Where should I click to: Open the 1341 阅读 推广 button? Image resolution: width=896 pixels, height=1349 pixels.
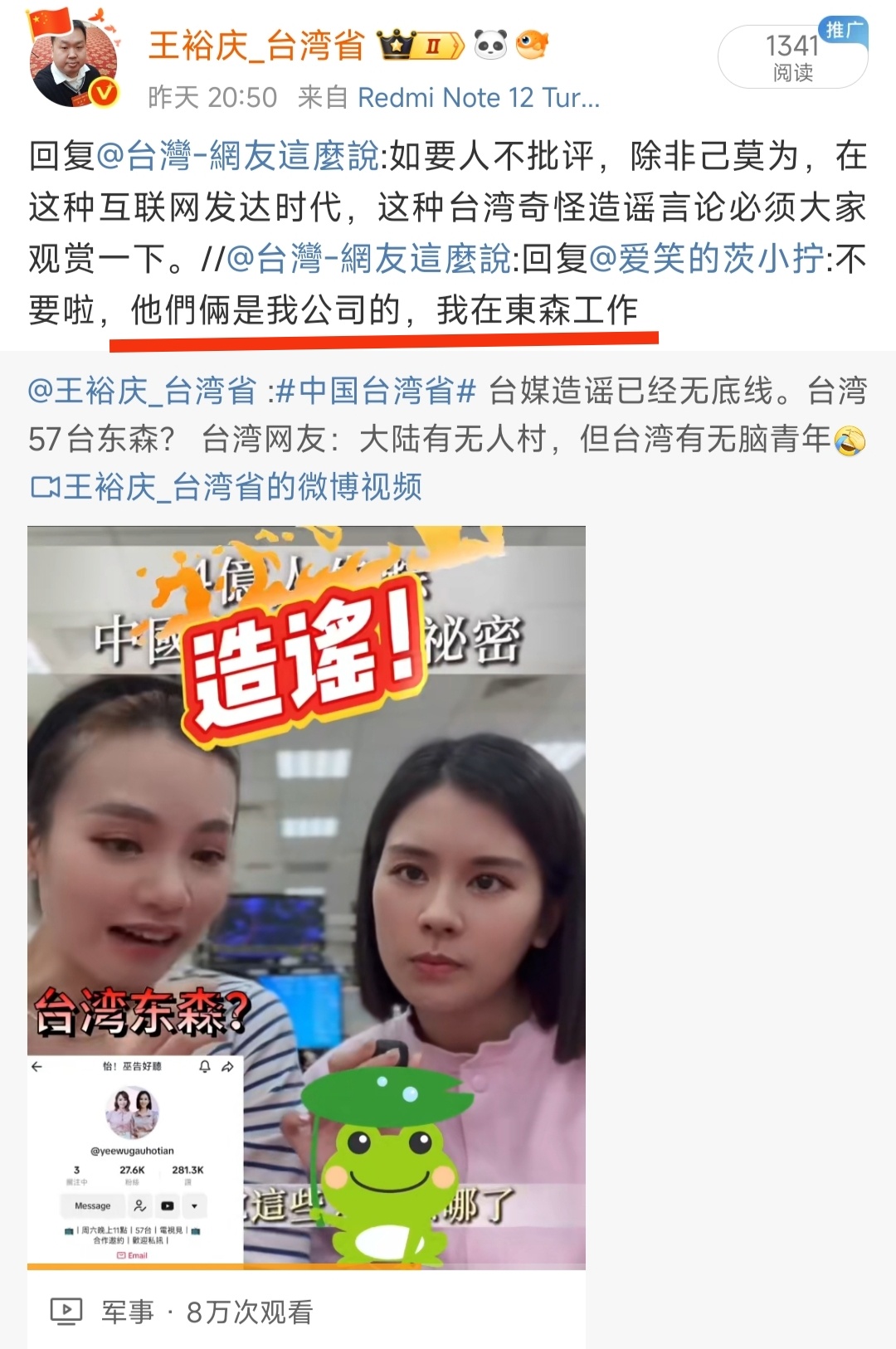(792, 57)
